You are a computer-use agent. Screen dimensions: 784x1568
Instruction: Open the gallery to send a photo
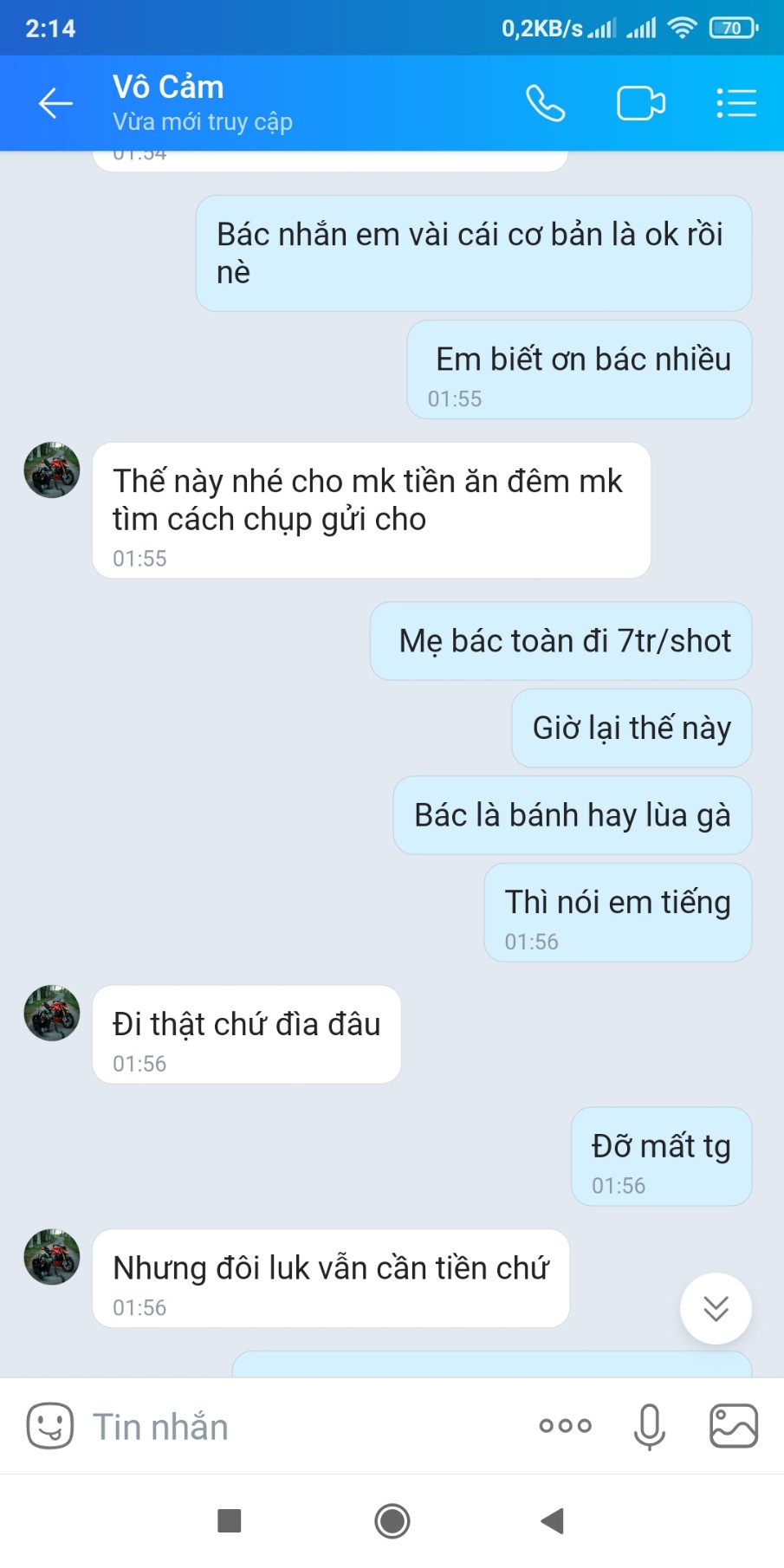(734, 1426)
